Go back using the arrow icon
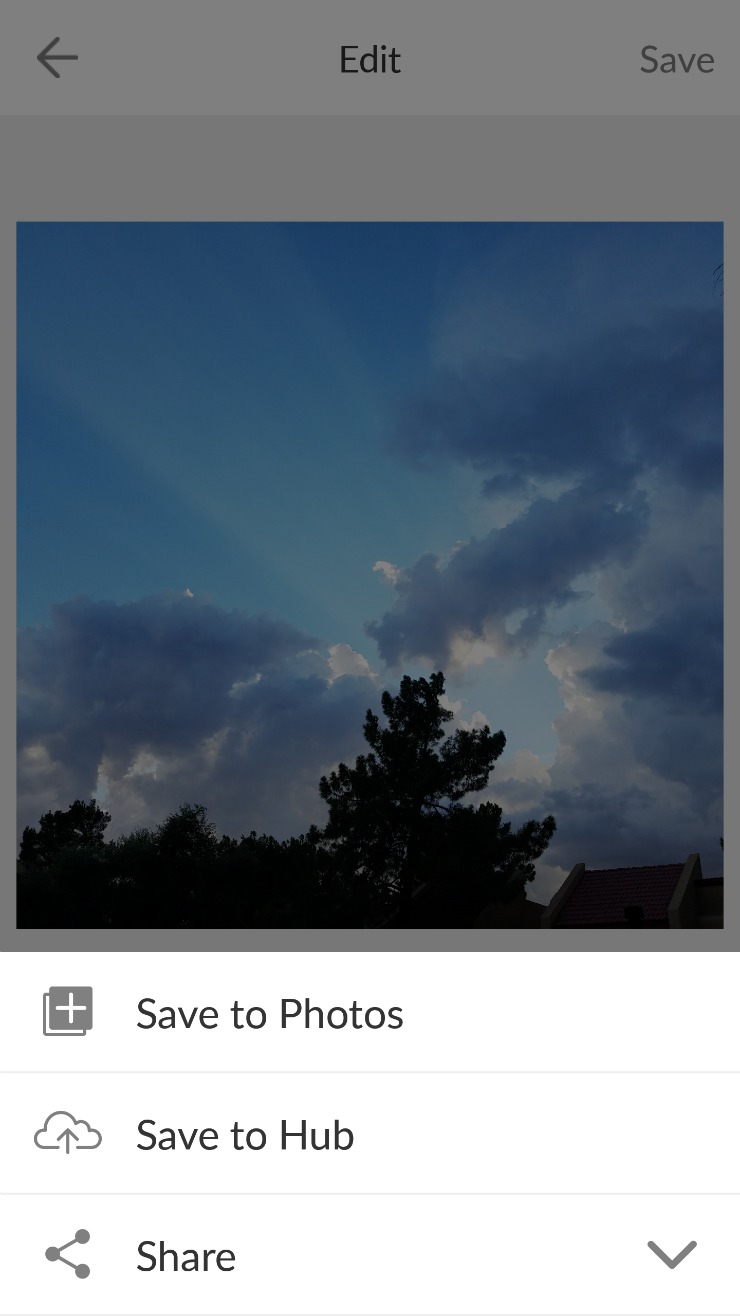Viewport: 740px width, 1316px height. pyautogui.click(x=57, y=58)
